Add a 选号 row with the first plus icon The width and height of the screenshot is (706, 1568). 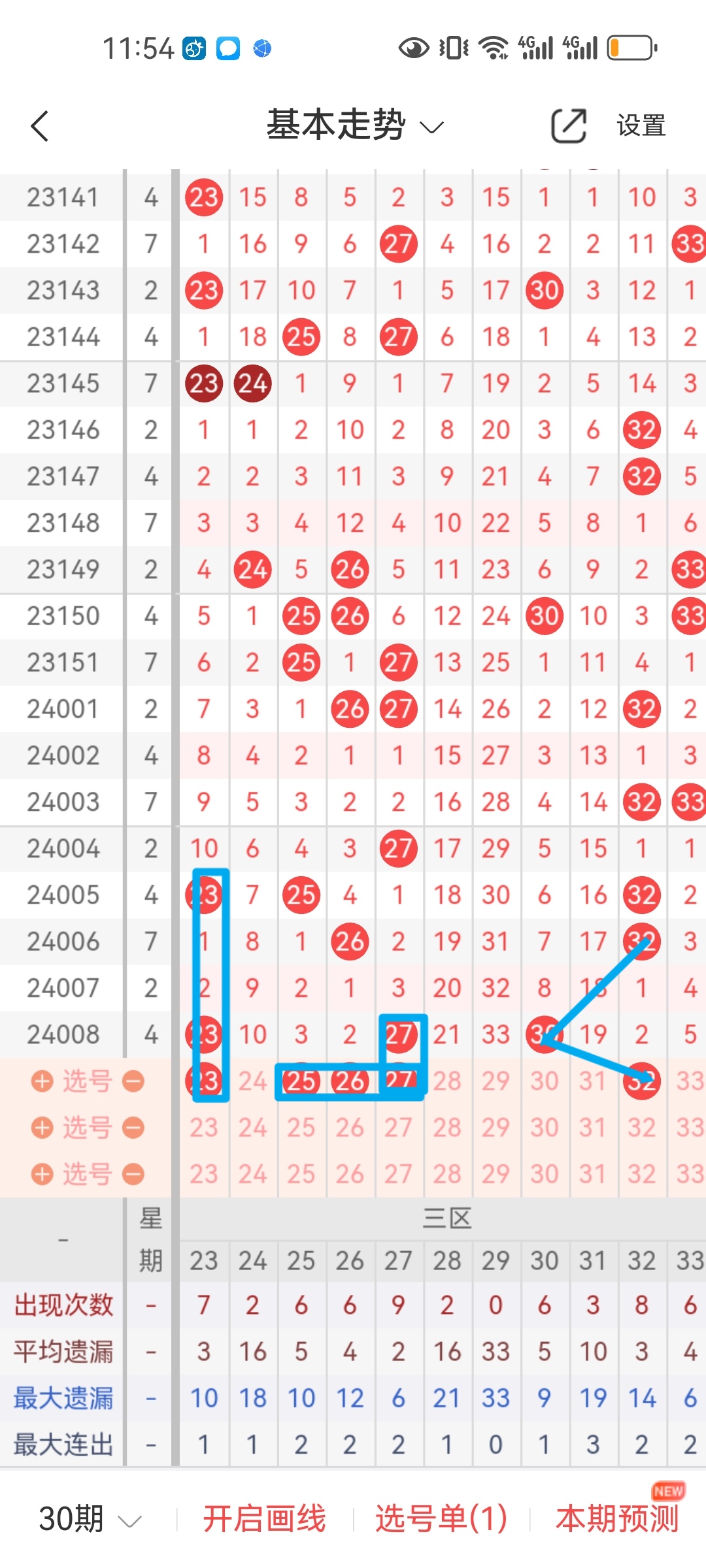(42, 1081)
